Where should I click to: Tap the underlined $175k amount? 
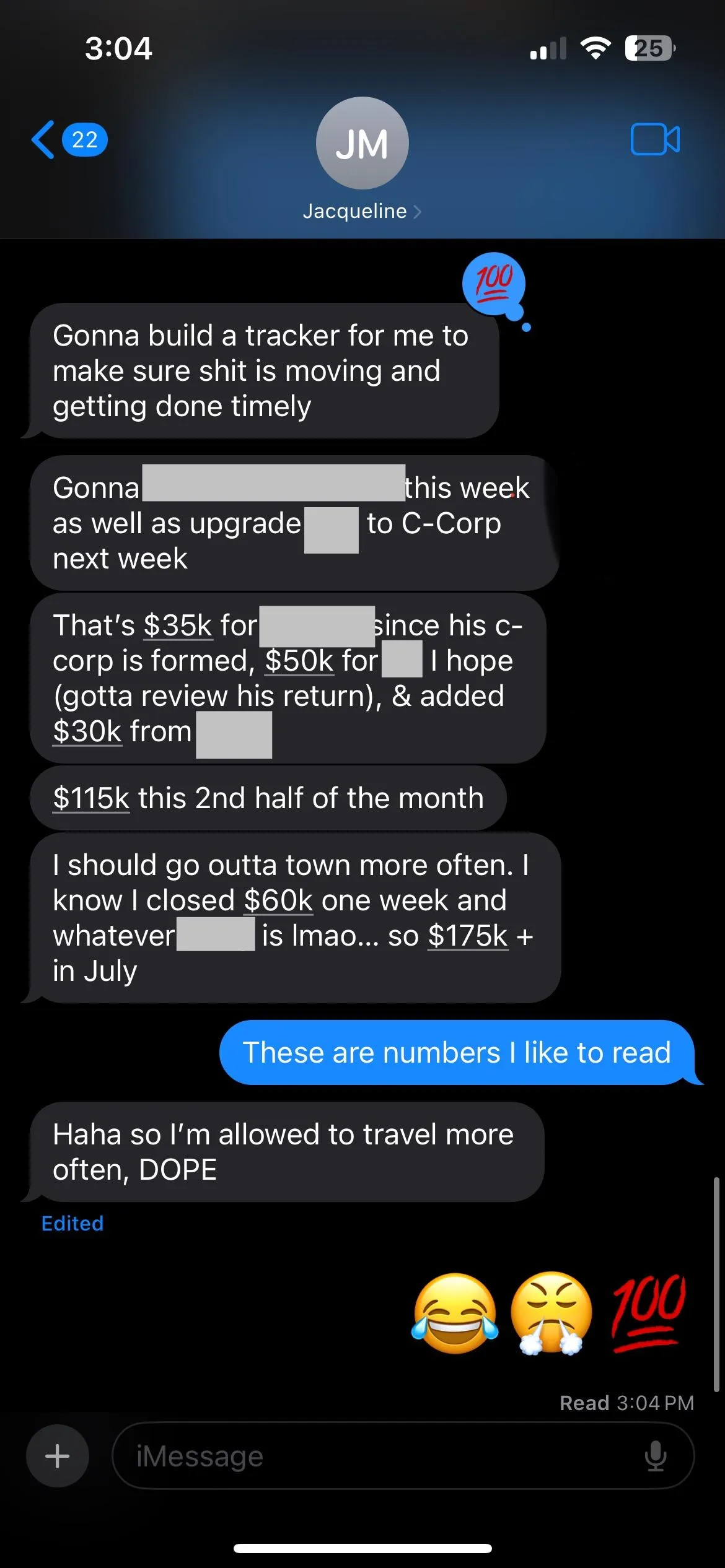point(468,936)
